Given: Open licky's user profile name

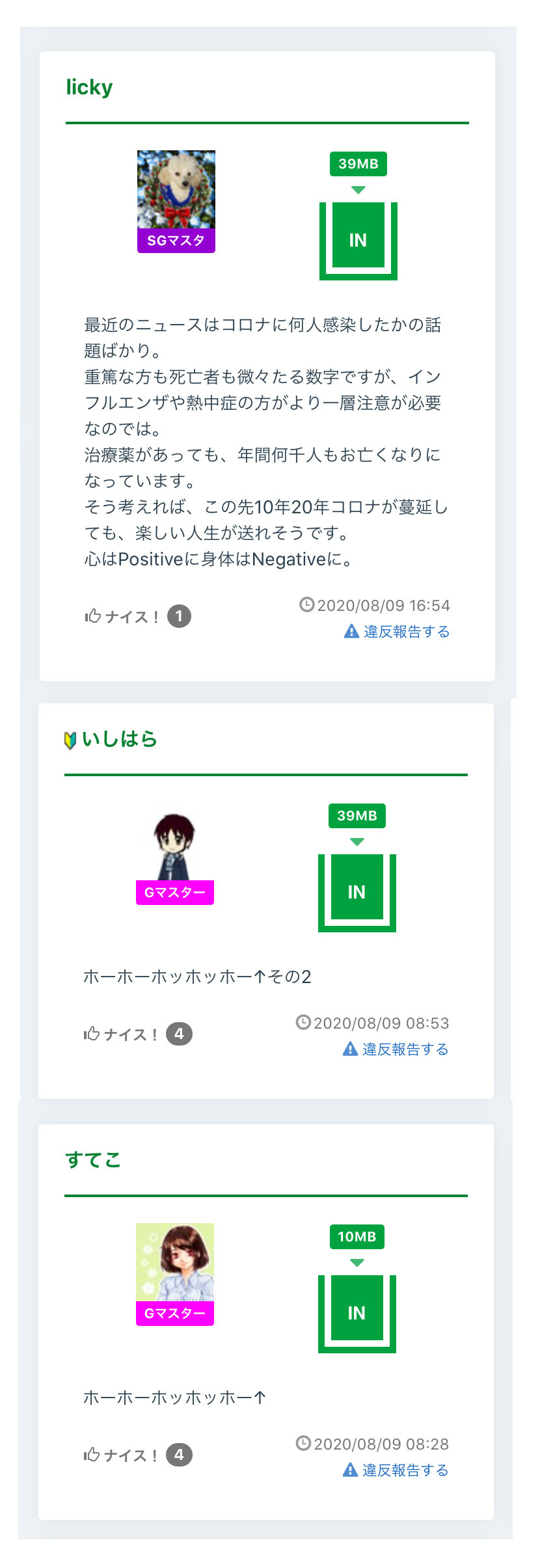Looking at the screenshot, I should click(x=89, y=87).
